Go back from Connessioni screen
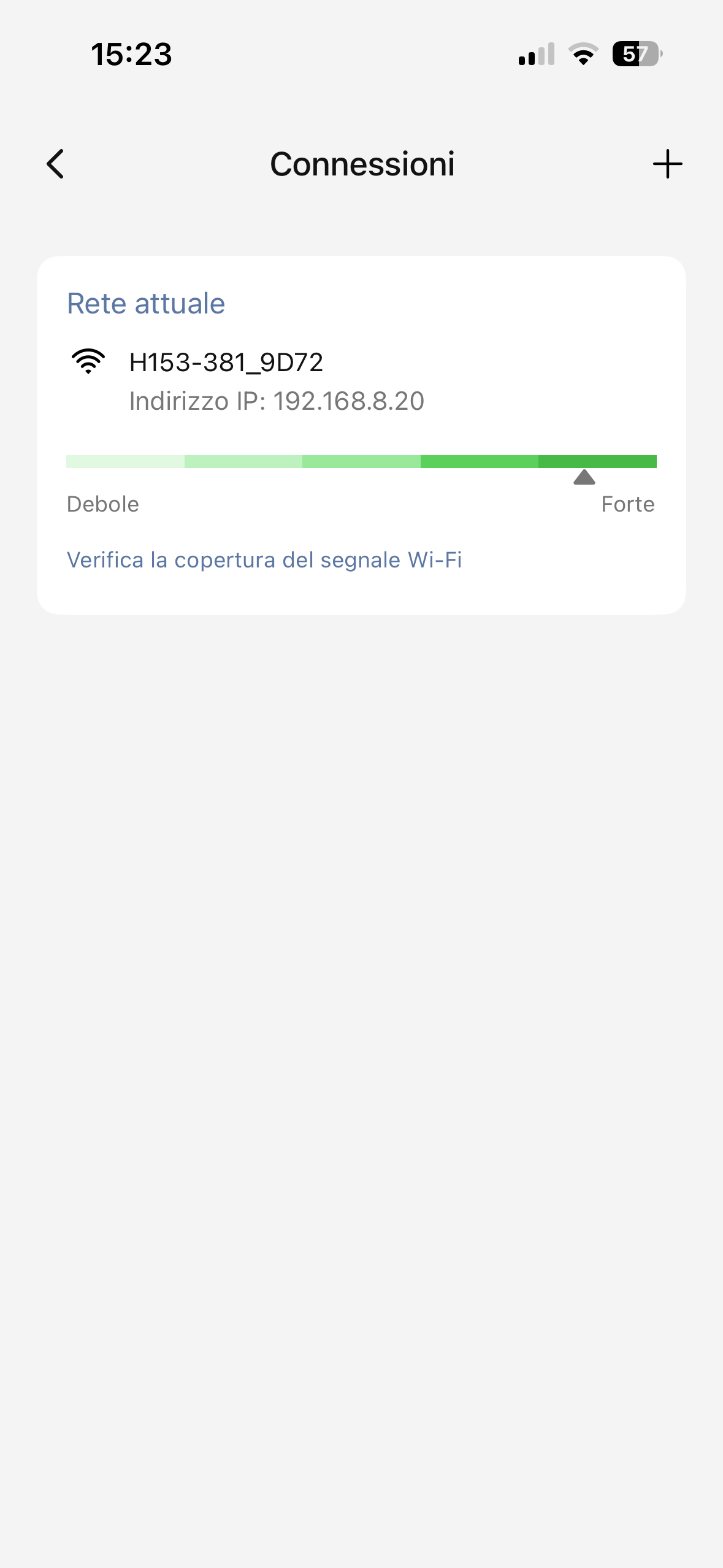 point(55,164)
